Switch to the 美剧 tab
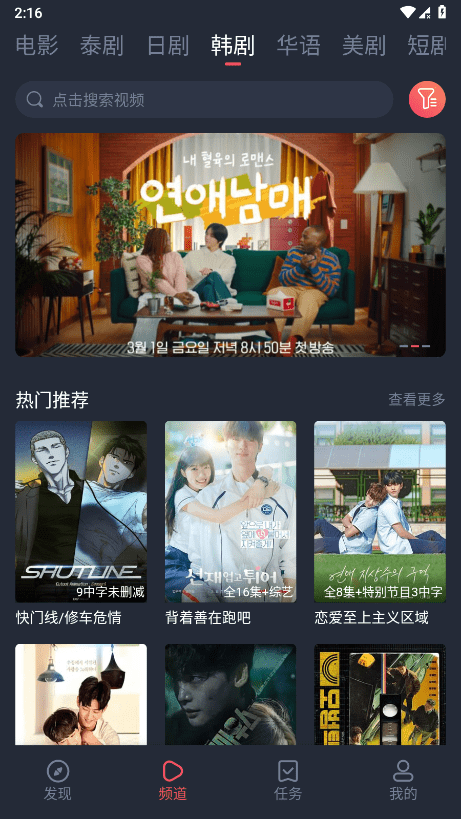 pos(364,45)
